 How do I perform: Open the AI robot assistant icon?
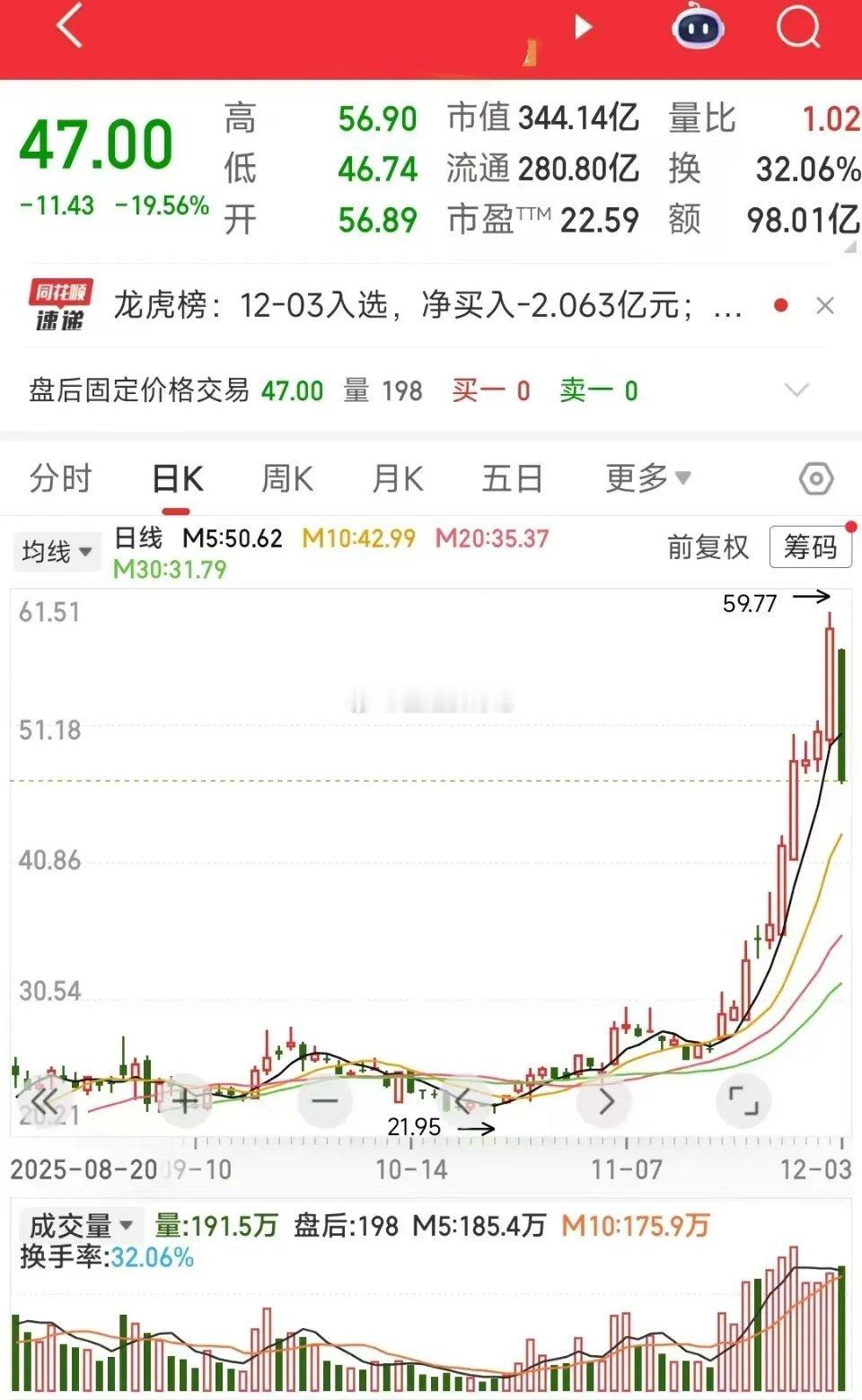[x=697, y=30]
